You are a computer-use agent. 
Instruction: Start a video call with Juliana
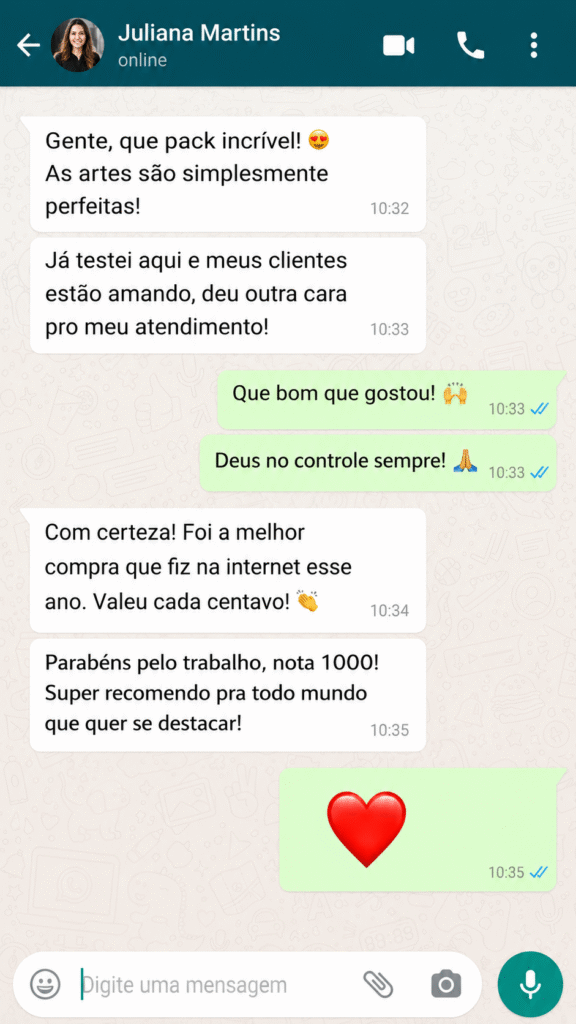[x=398, y=46]
